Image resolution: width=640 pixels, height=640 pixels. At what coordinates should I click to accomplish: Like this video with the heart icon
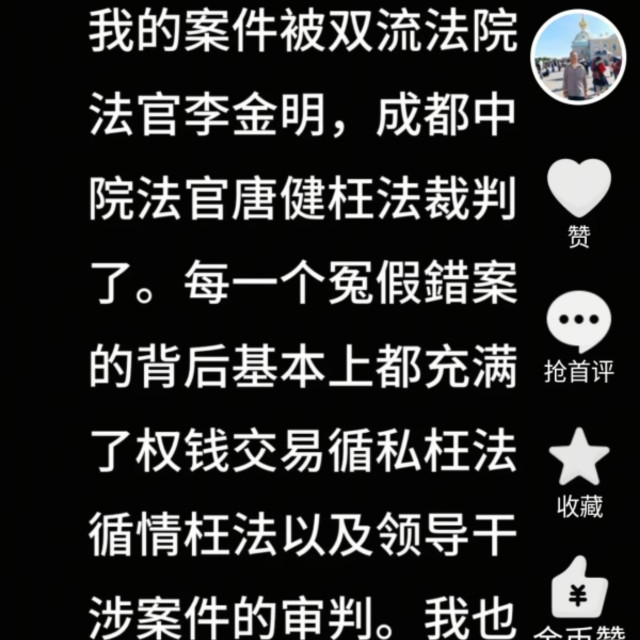tap(579, 190)
